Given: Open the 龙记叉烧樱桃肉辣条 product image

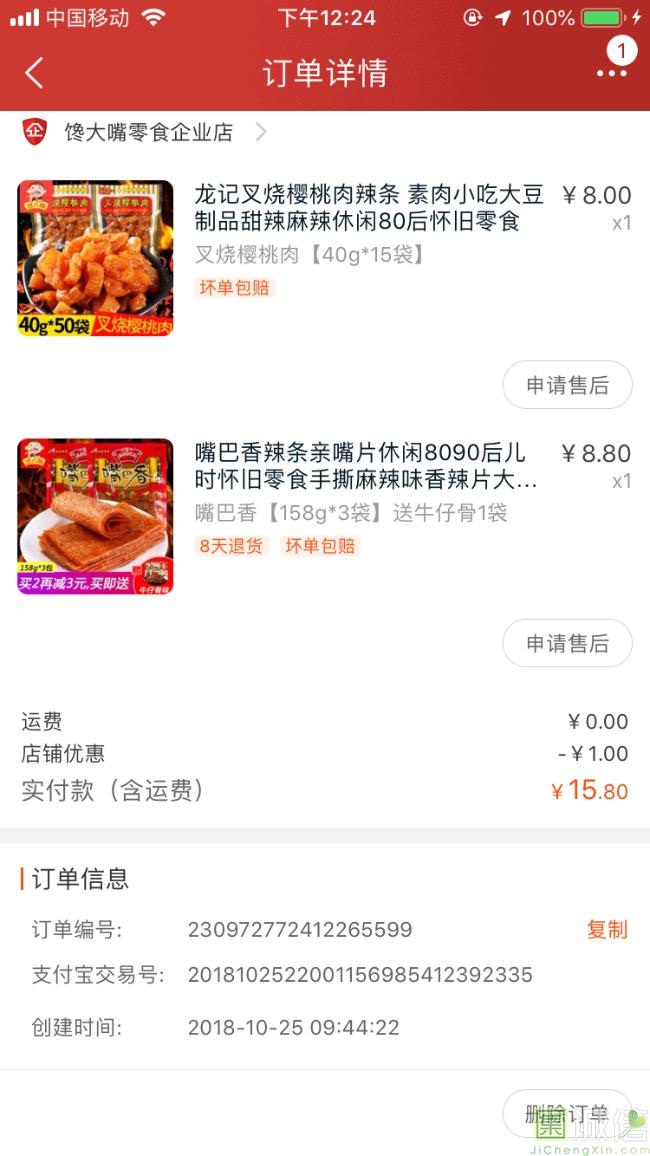Looking at the screenshot, I should [x=95, y=258].
